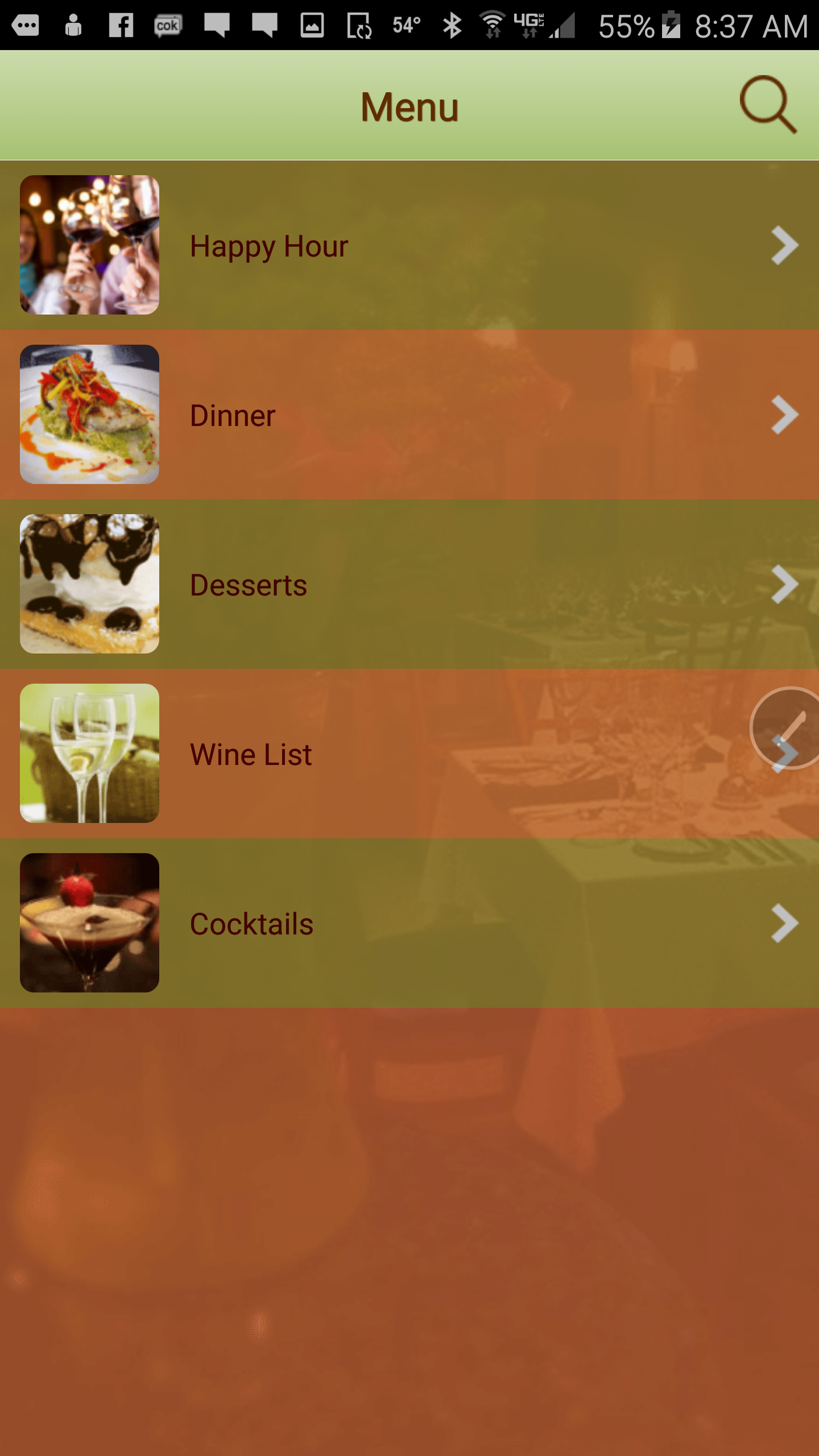View the Dinner menu

(x=409, y=415)
